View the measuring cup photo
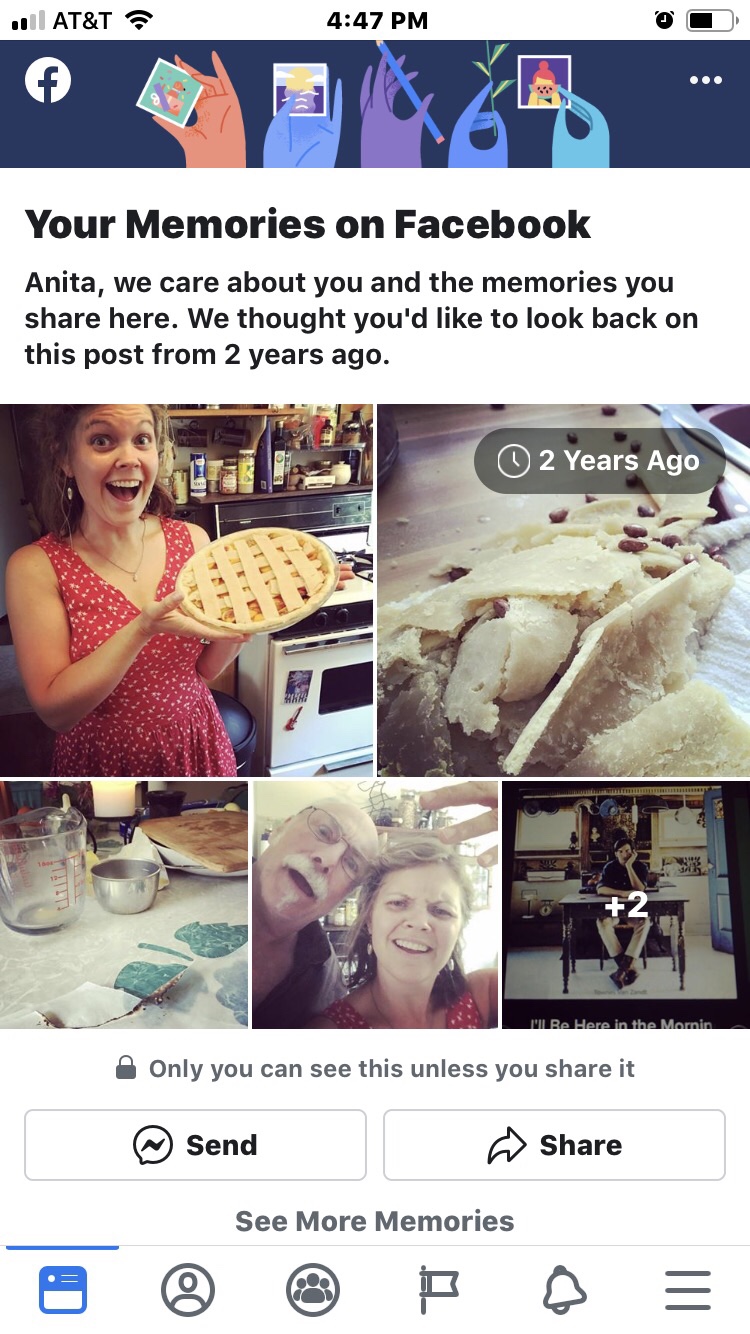Image resolution: width=750 pixels, height=1334 pixels. 124,905
